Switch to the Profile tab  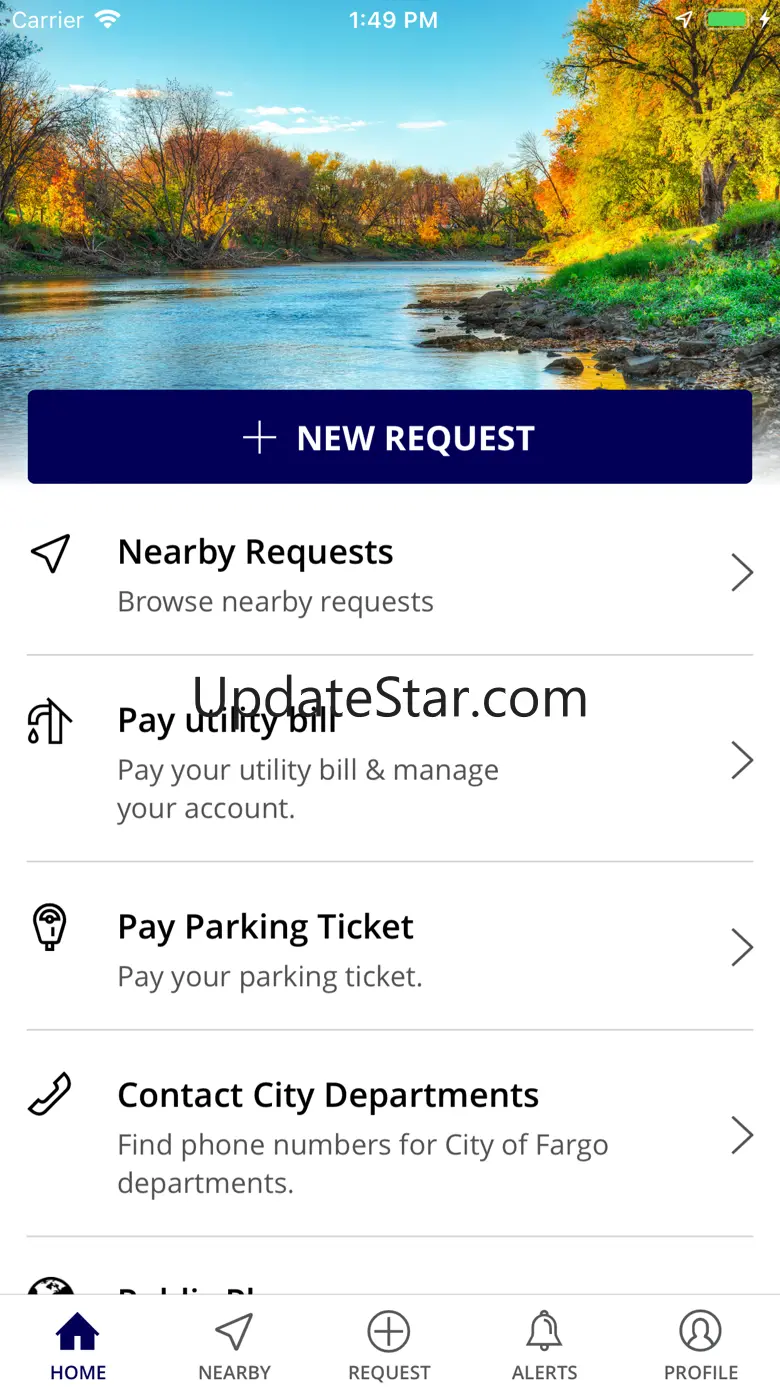coord(700,1345)
